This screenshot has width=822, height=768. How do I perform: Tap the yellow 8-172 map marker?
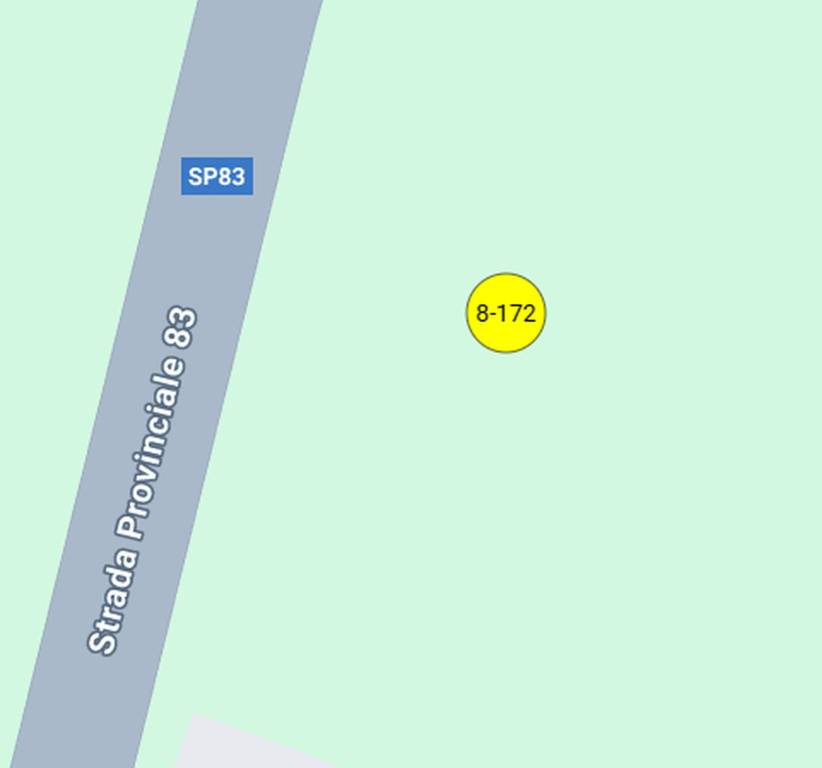(x=506, y=313)
